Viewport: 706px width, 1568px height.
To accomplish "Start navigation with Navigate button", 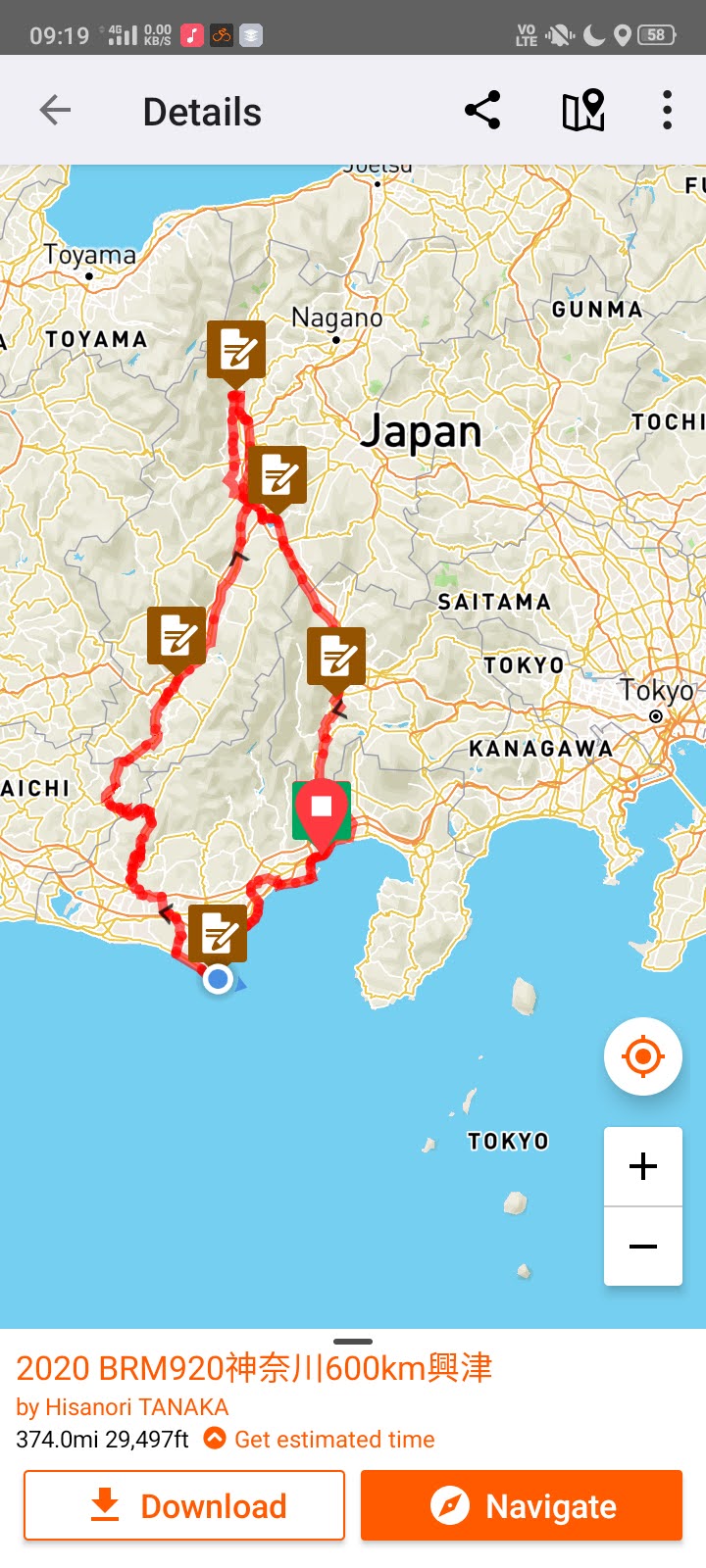I will 522,1505.
